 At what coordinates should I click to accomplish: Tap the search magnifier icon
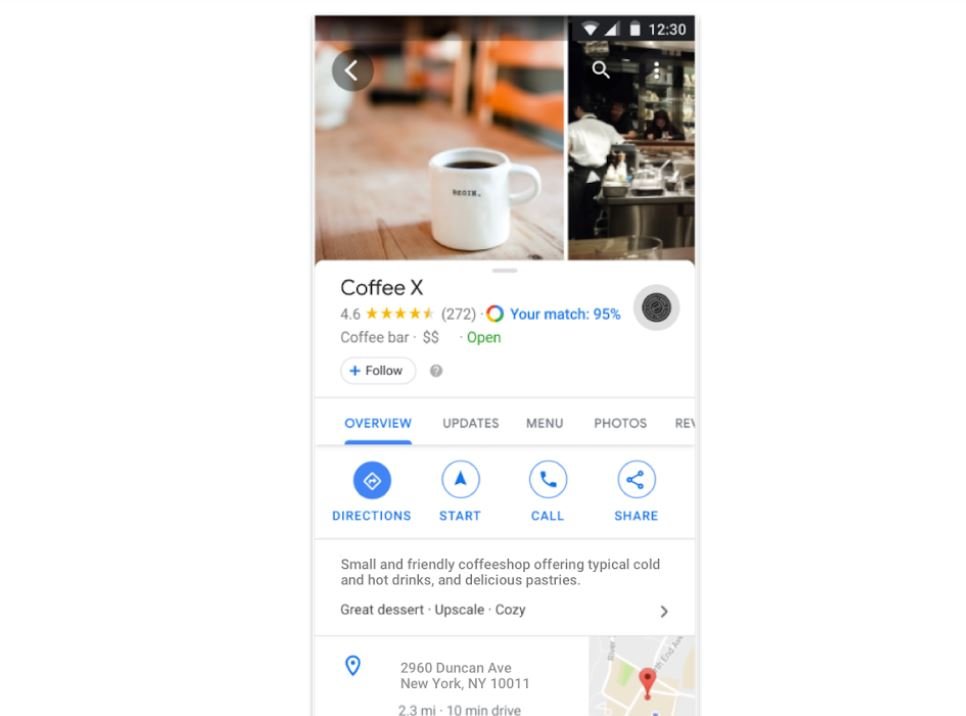[x=600, y=70]
